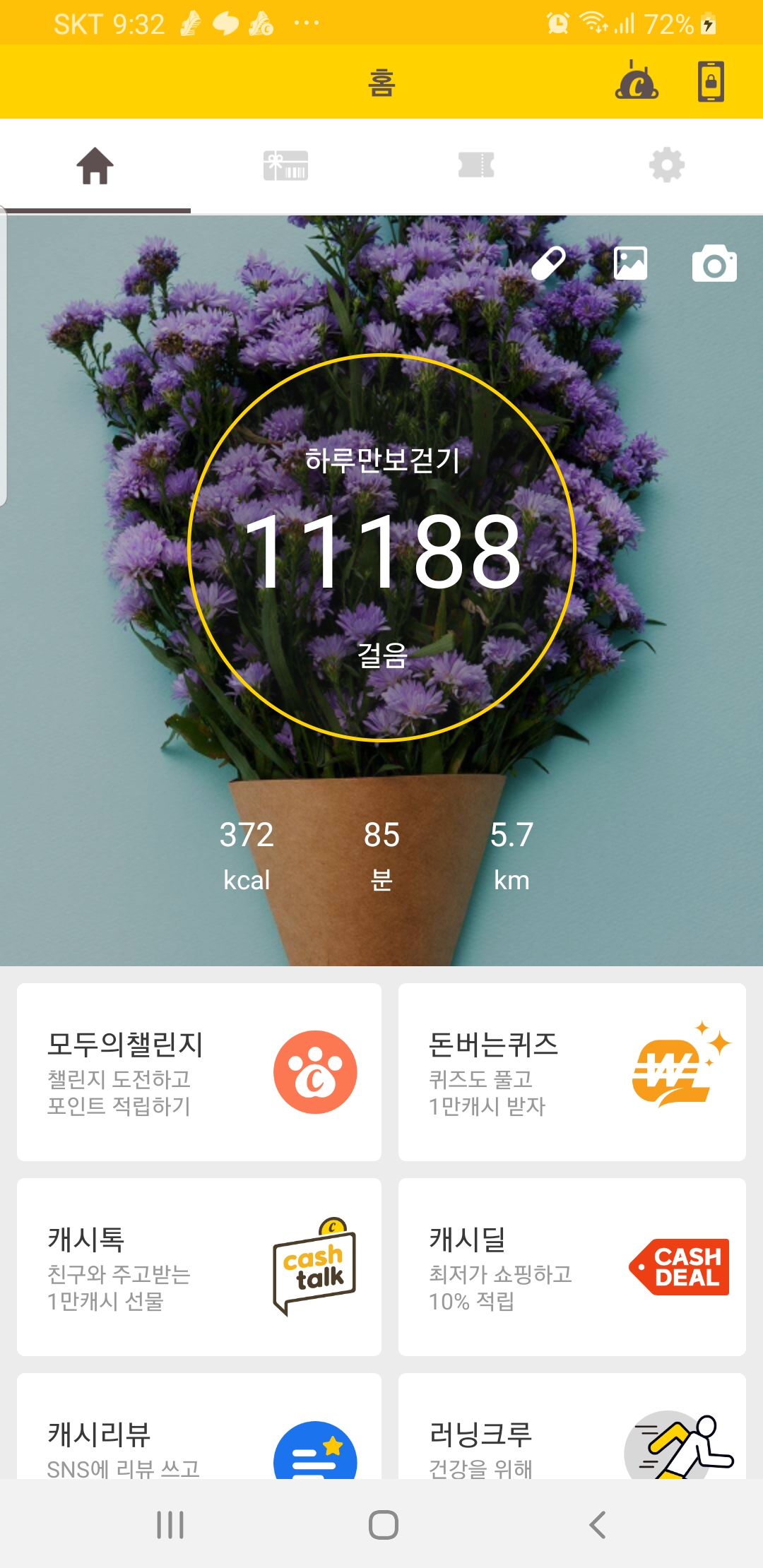This screenshot has height=1568, width=763.
Task: Open the 캐시리뷰 card
Action: [199, 1434]
